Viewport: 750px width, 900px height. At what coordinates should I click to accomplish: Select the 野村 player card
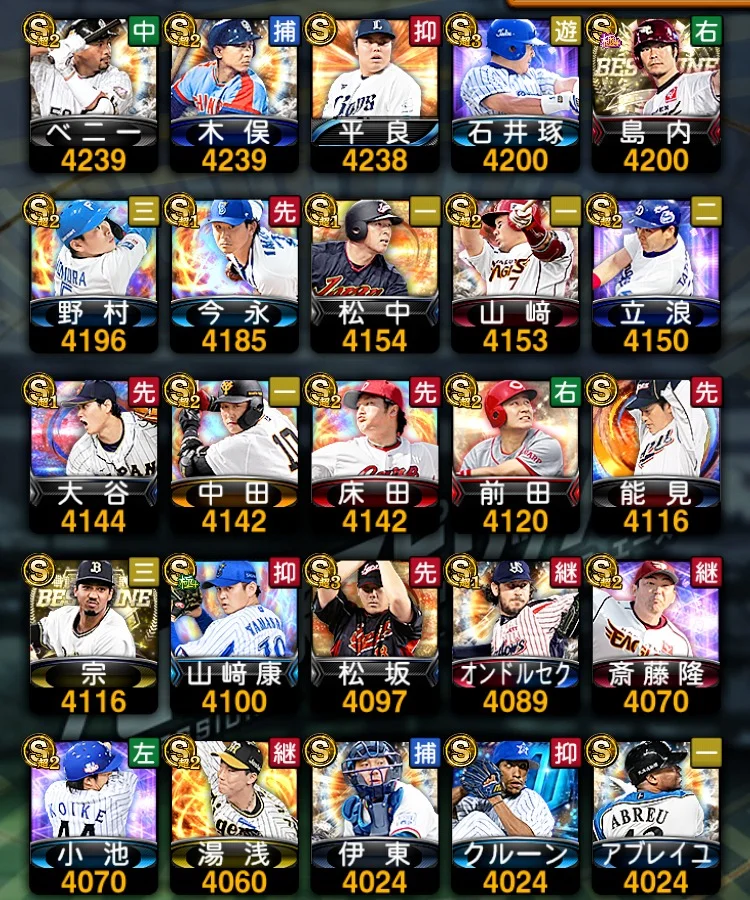[93, 270]
